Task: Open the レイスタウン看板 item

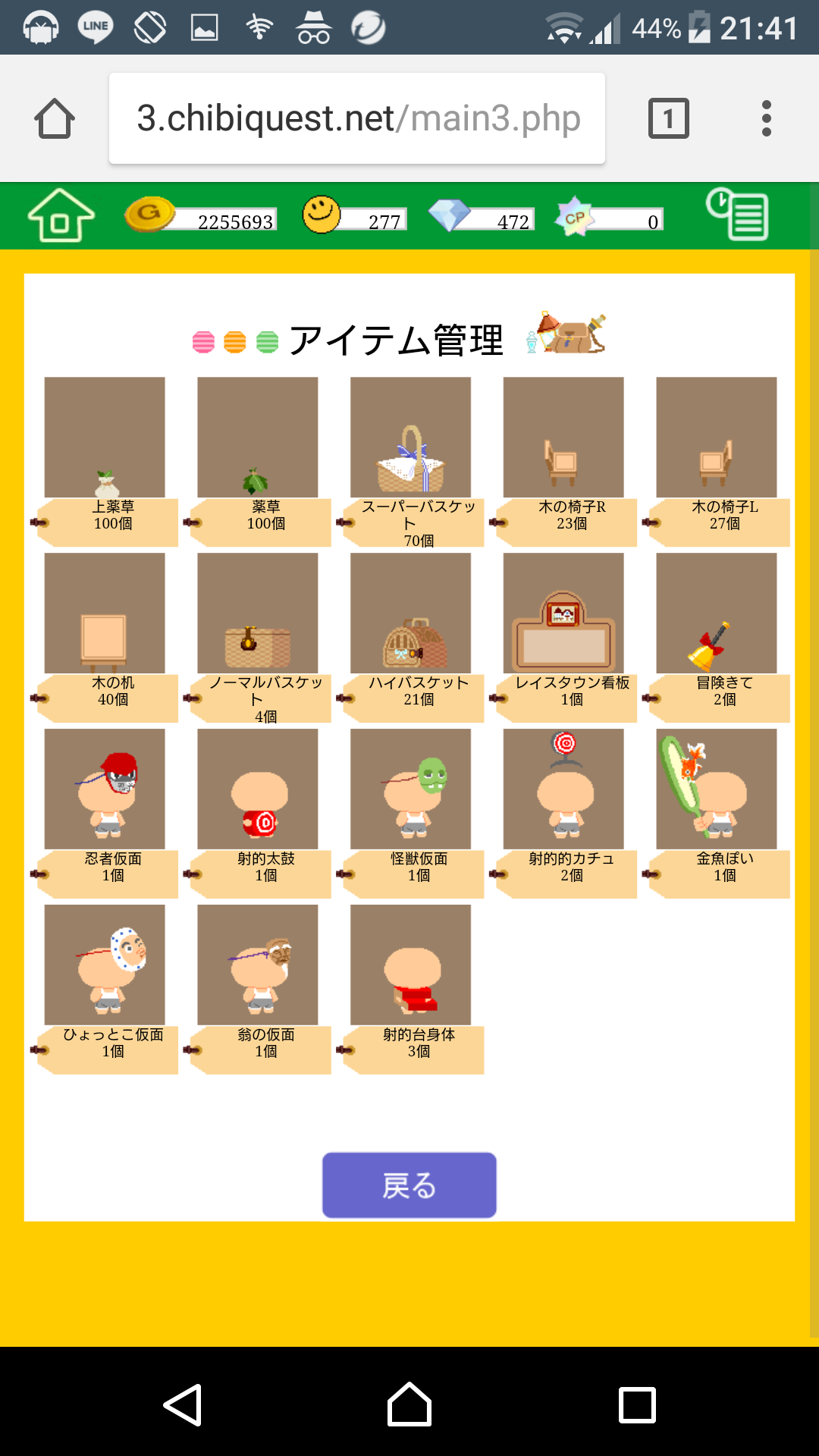Action: [563, 613]
